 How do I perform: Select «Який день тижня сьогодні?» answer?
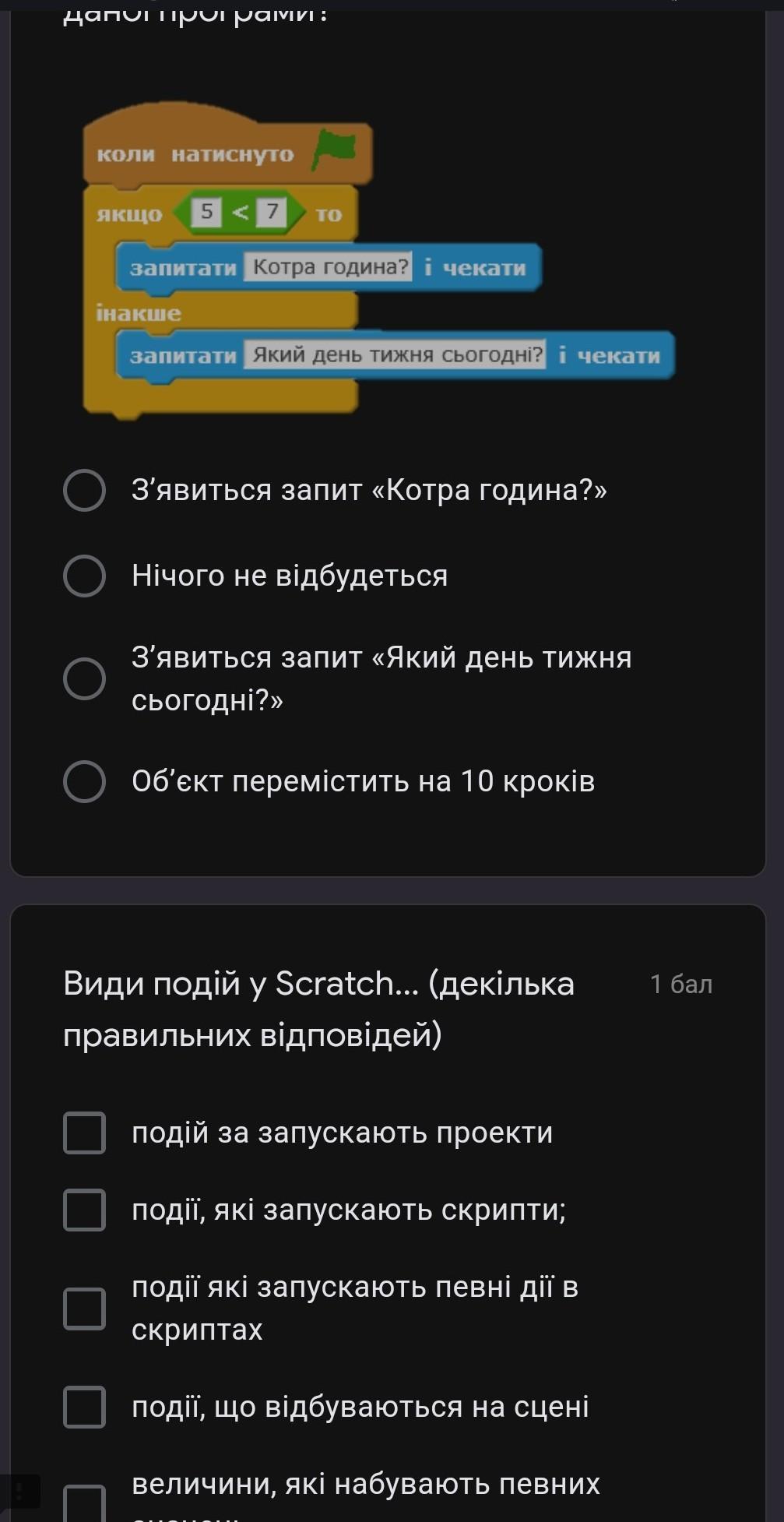pos(84,678)
